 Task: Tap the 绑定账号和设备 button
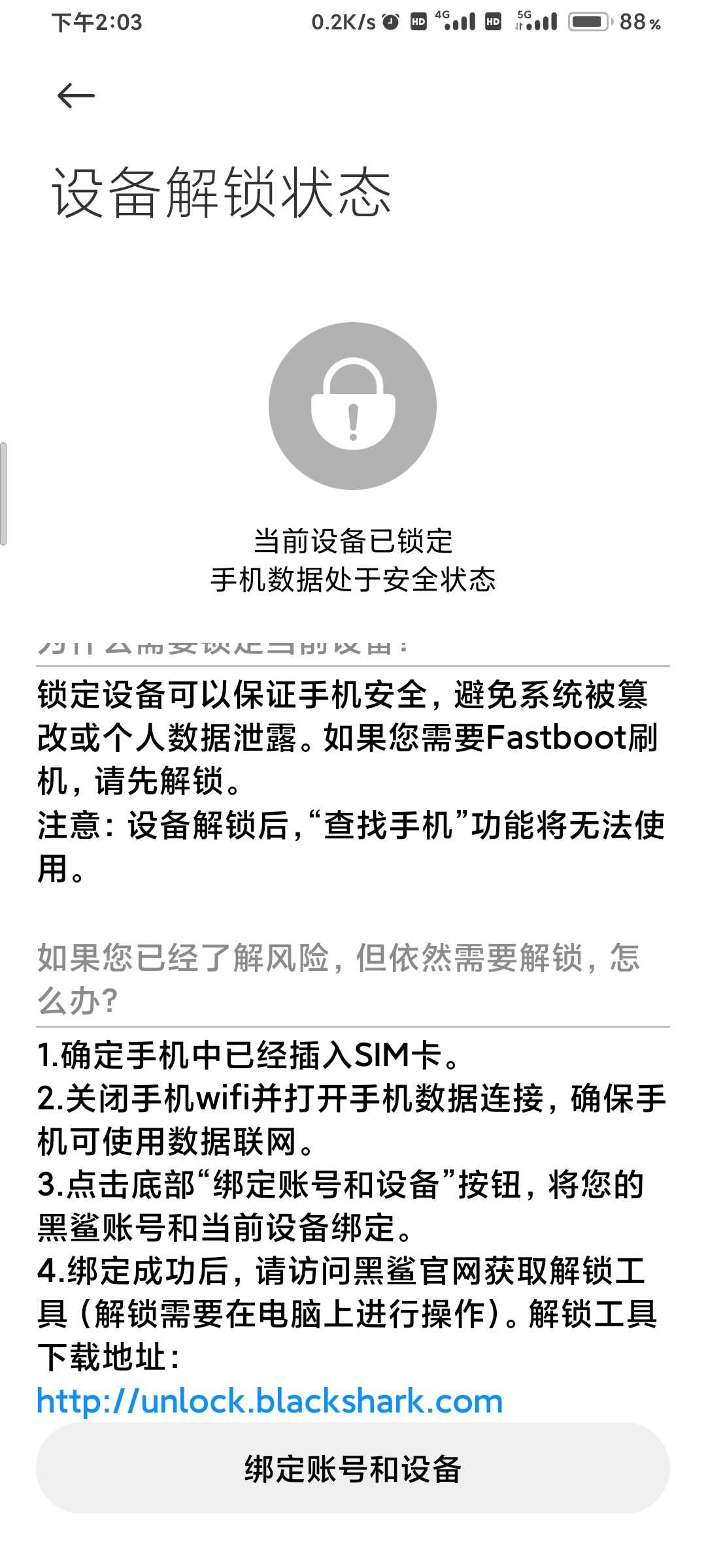pyautogui.click(x=353, y=1468)
